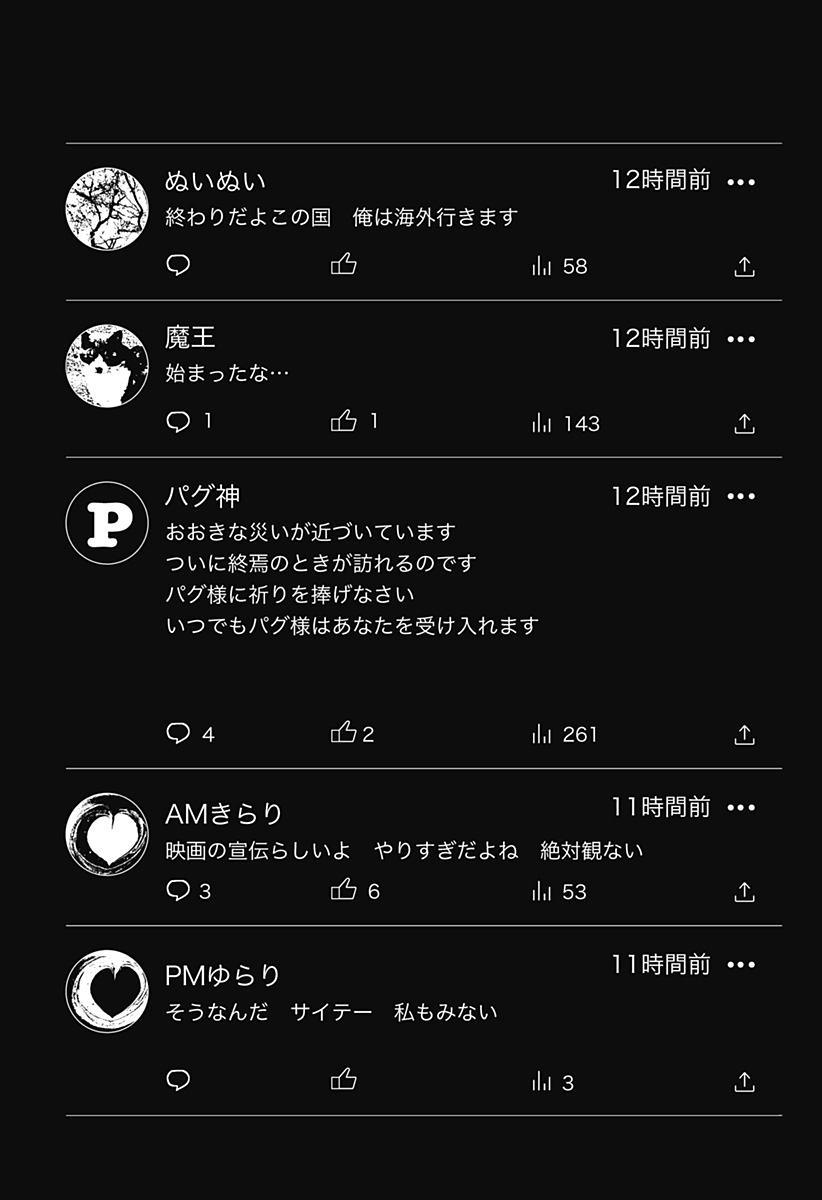This screenshot has width=822, height=1200.
Task: Click the view count icon showing 143
Action: 543,423
